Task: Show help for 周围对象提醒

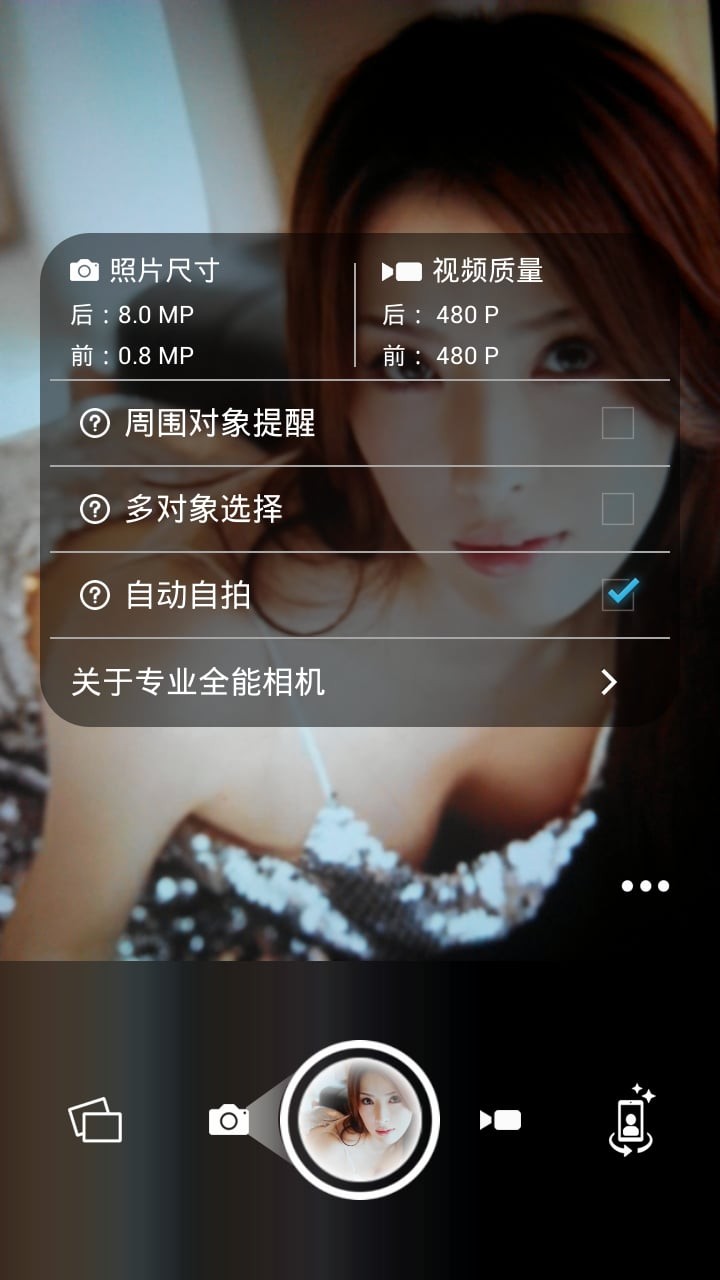Action: click(95, 424)
